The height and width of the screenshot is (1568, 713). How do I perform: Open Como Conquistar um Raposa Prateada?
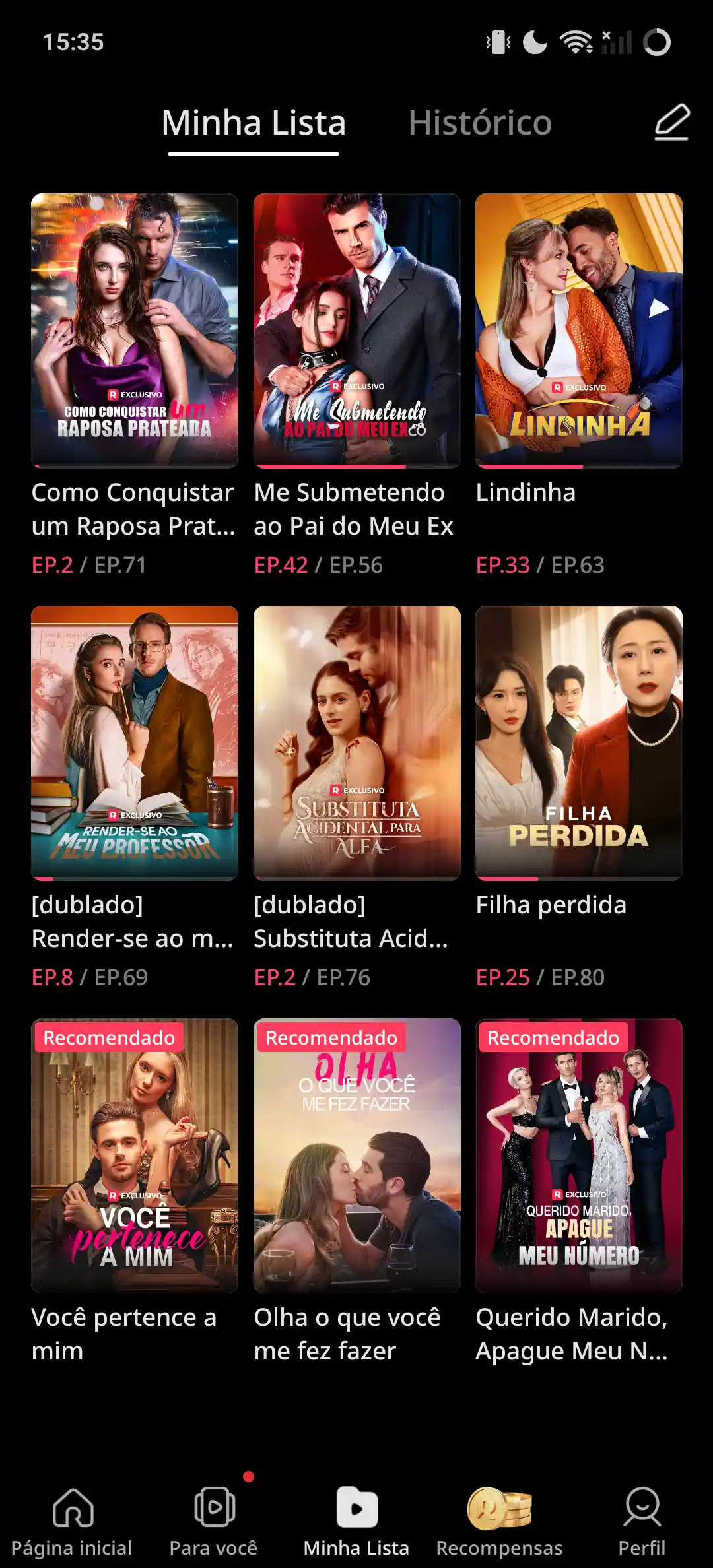click(135, 330)
